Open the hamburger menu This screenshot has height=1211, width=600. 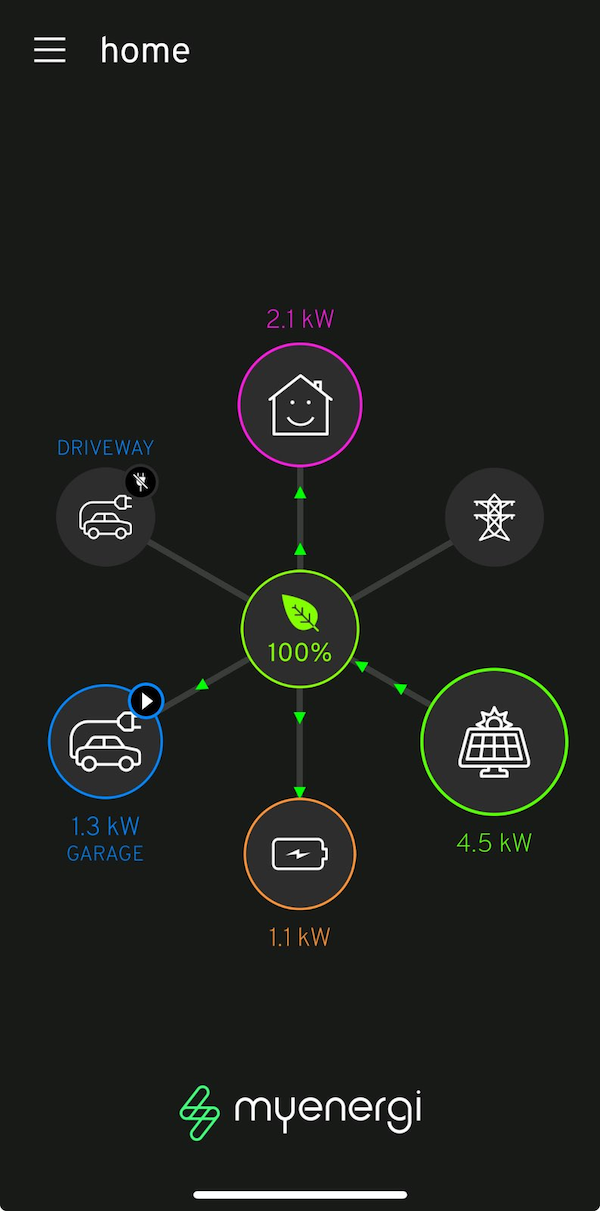tap(50, 50)
